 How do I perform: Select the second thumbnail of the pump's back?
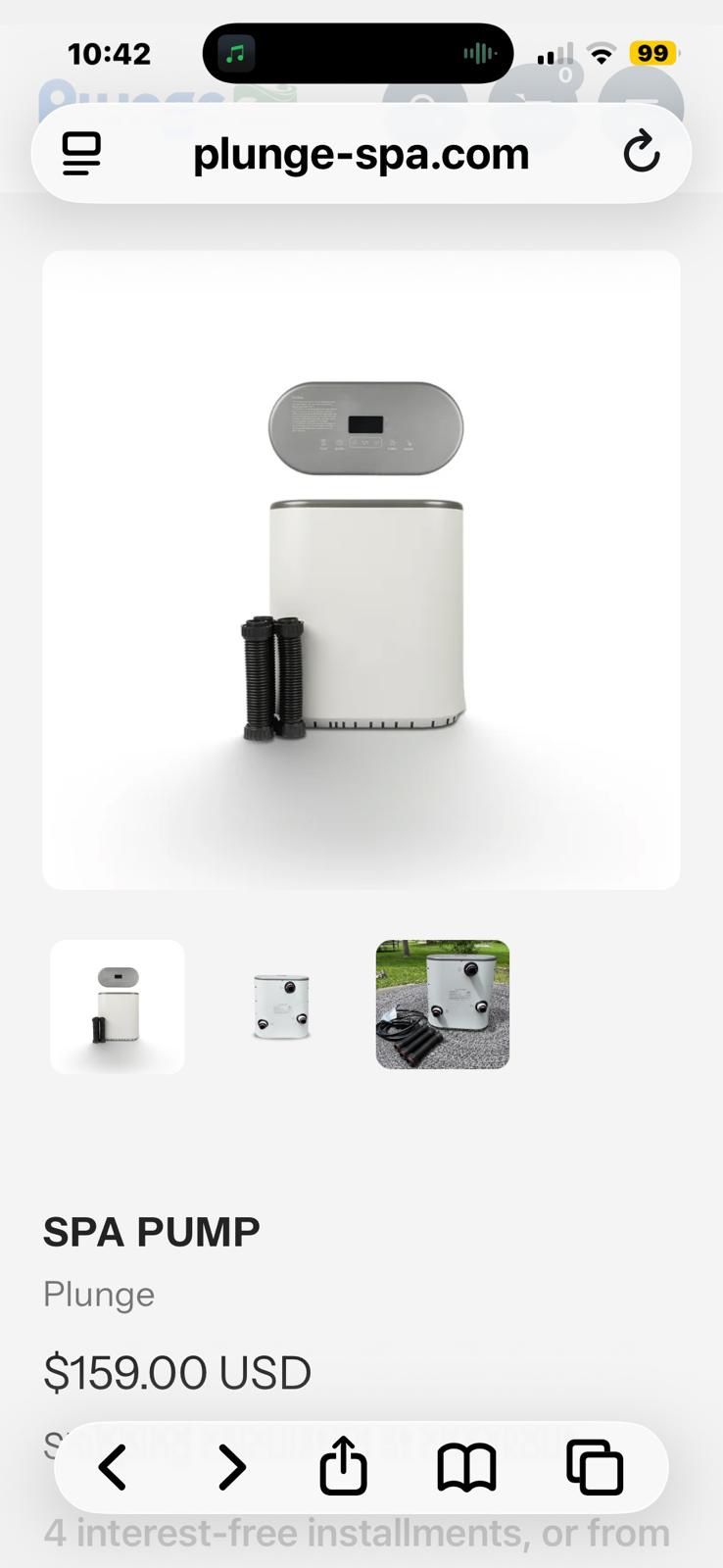click(280, 1006)
